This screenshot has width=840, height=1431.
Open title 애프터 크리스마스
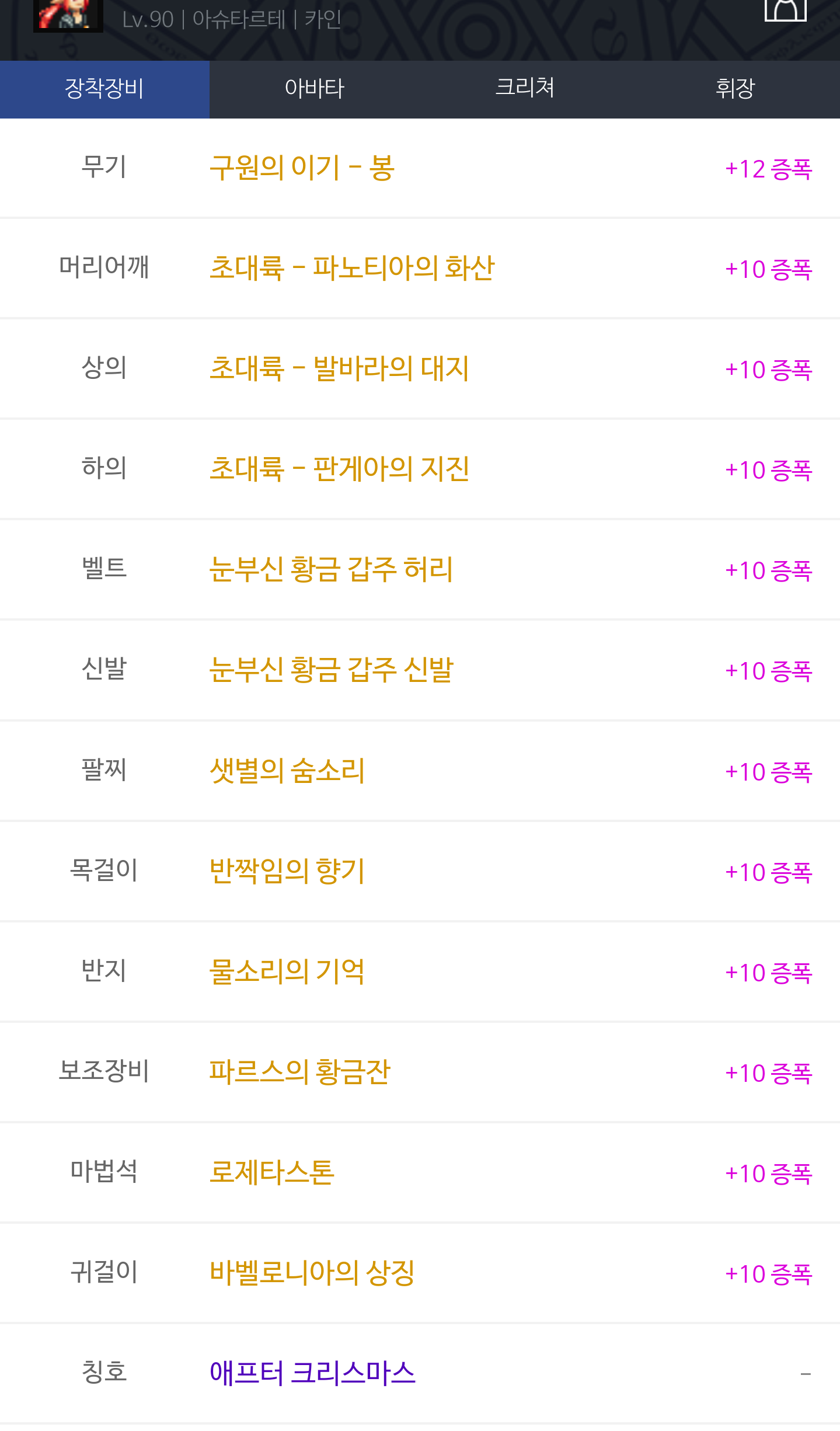312,1373
